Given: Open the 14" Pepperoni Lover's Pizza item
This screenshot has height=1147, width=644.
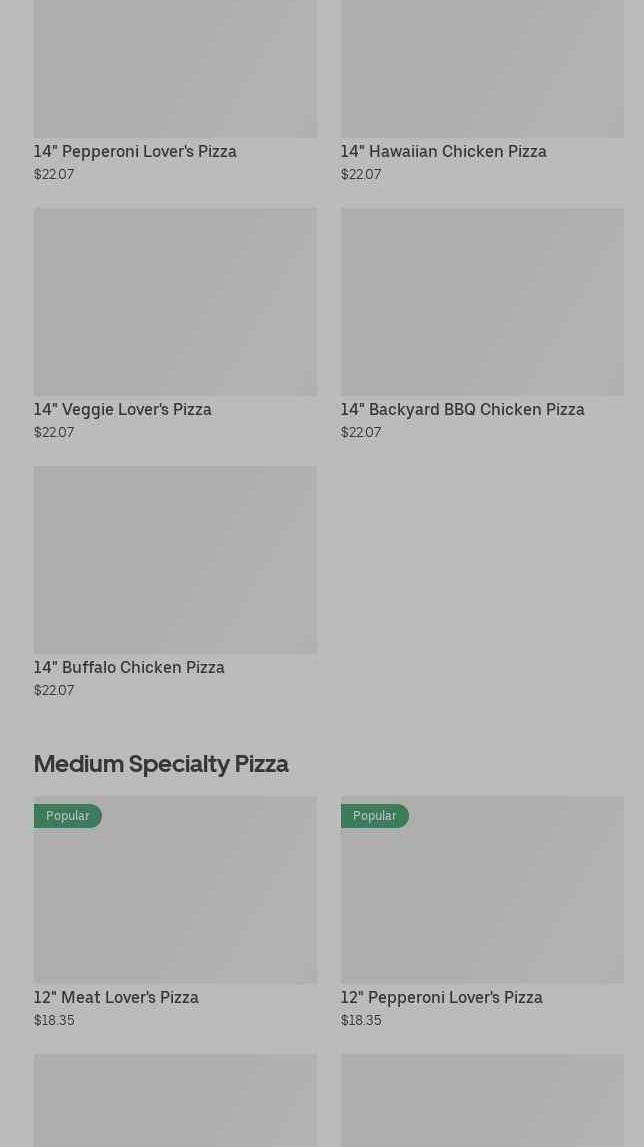Looking at the screenshot, I should pyautogui.click(x=135, y=151).
